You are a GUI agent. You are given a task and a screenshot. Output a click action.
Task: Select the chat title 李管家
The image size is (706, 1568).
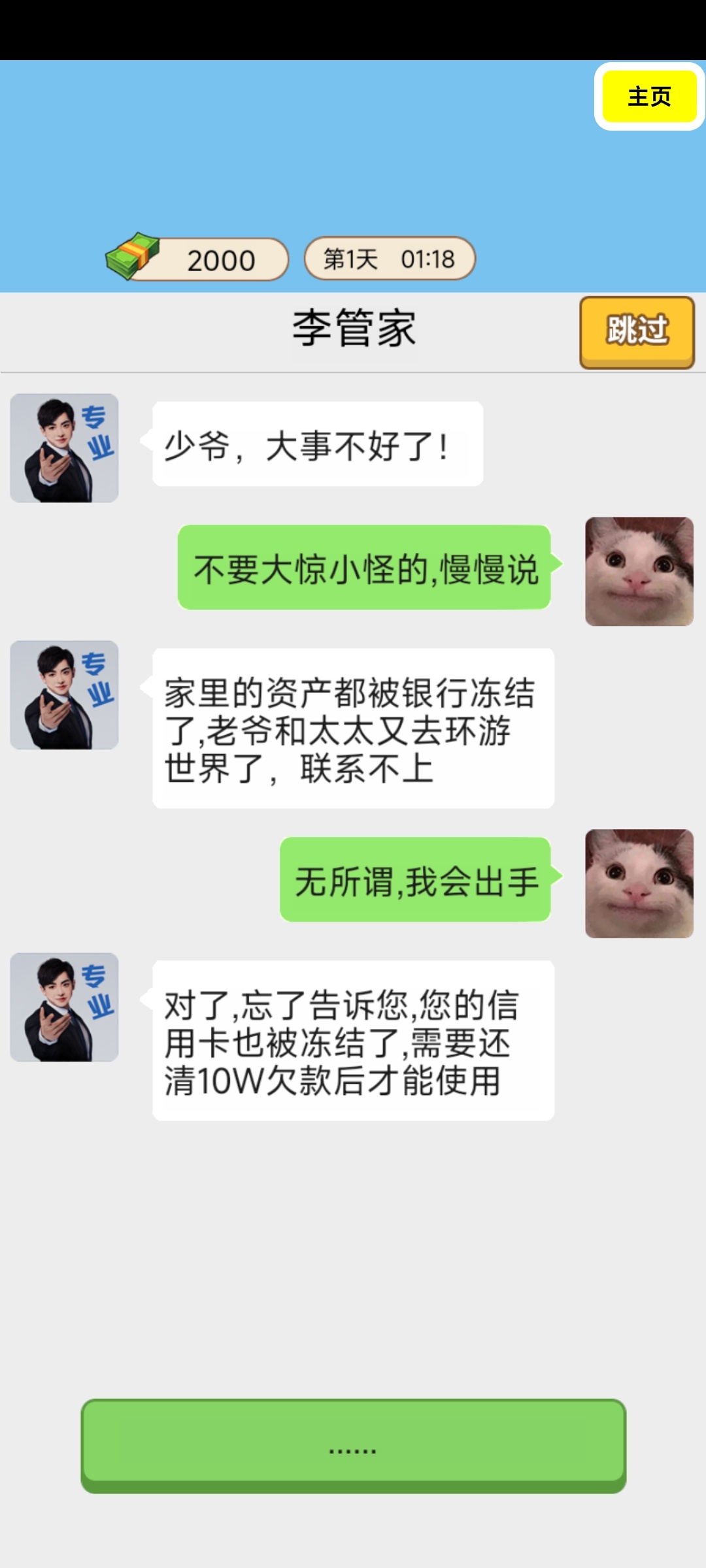tap(353, 330)
